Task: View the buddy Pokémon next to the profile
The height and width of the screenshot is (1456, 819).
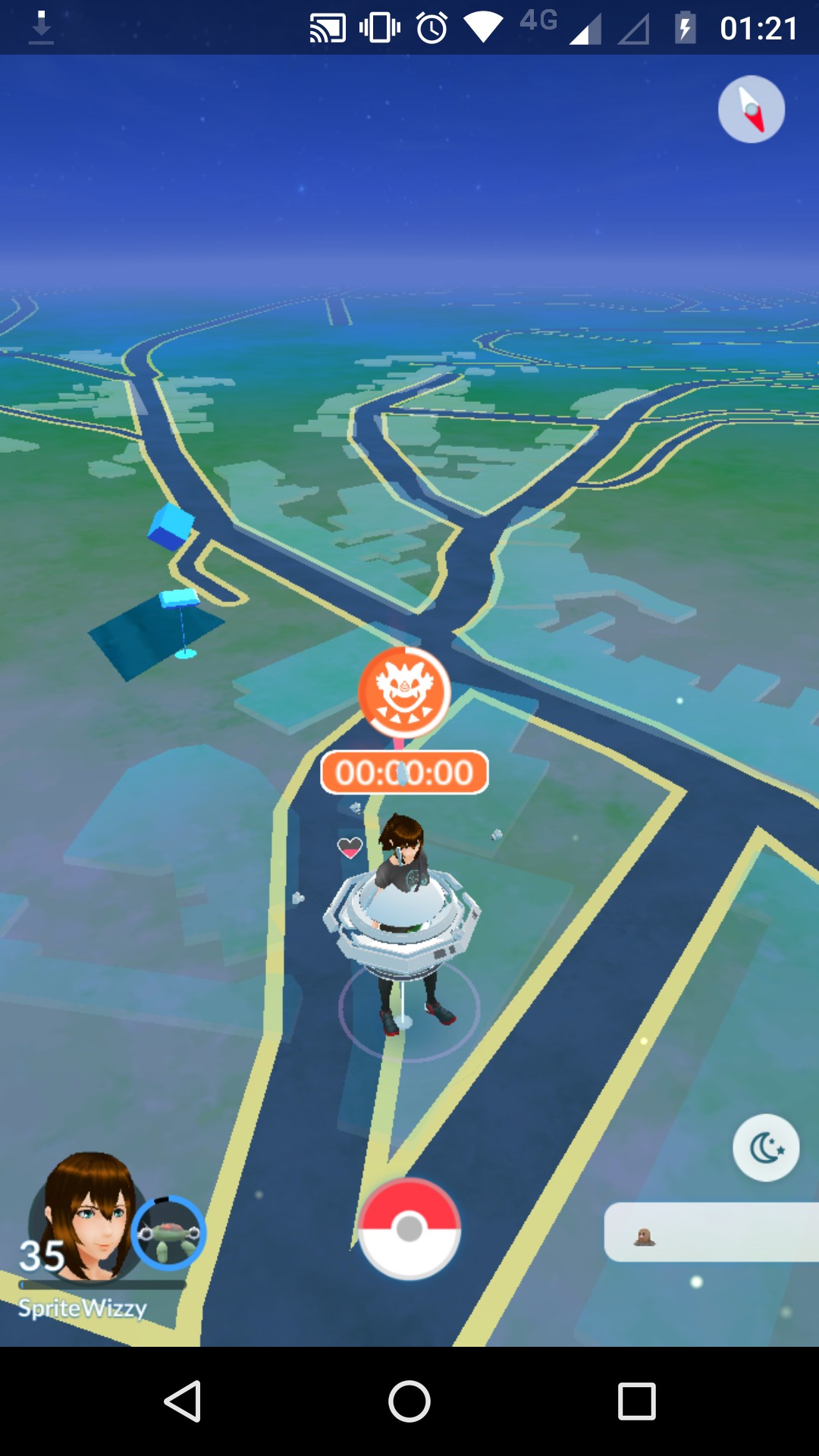Action: tap(168, 1233)
